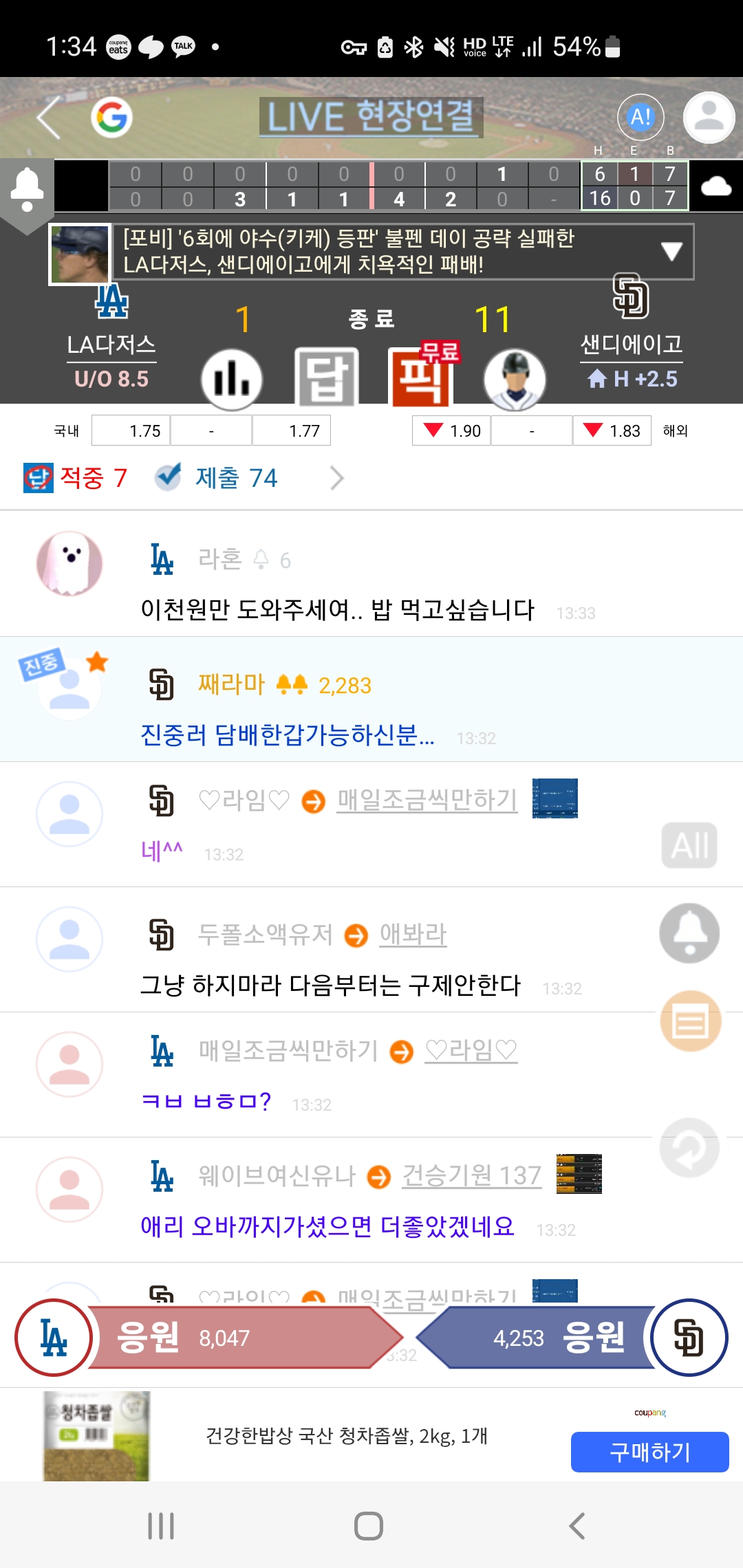Open Android recent apps

click(161, 1526)
